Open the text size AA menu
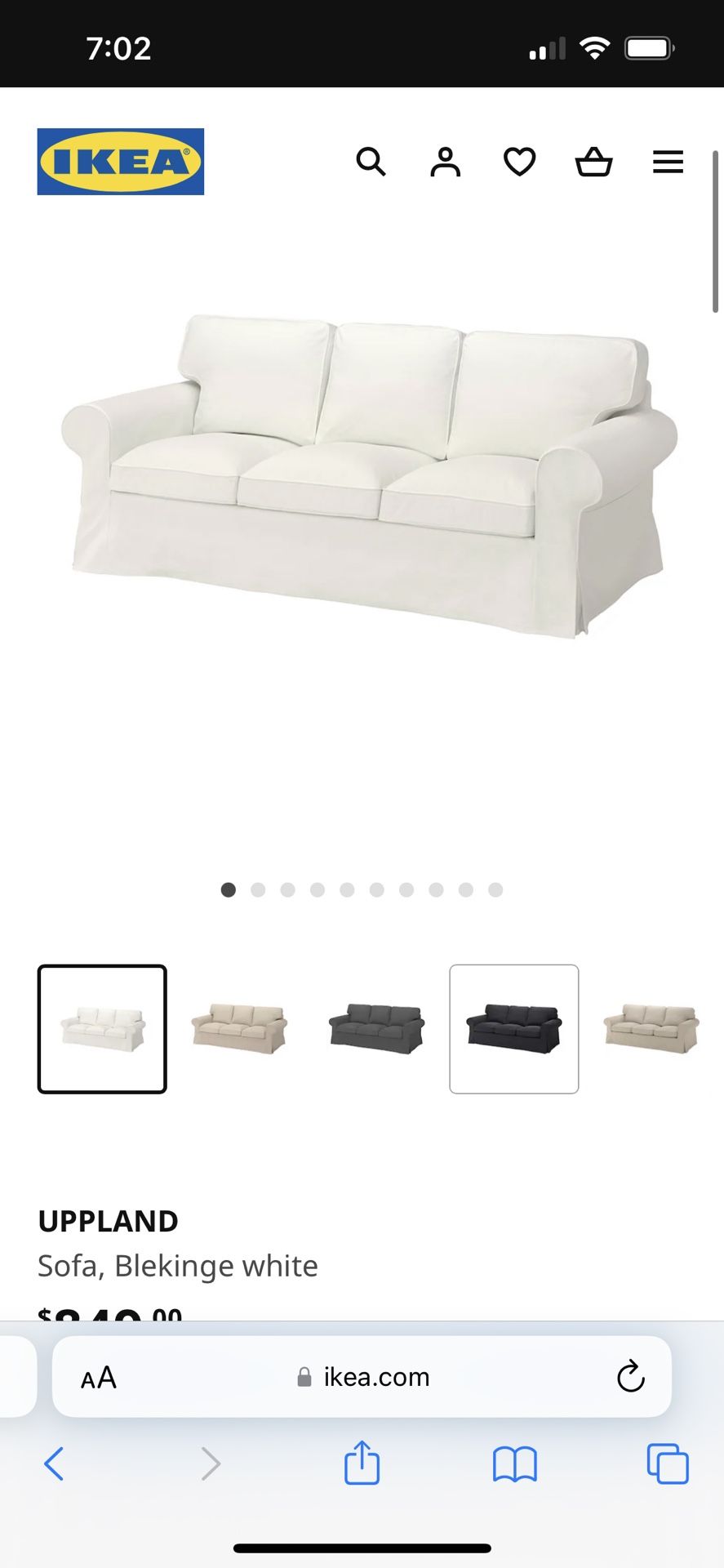The width and height of the screenshot is (724, 1568). tap(98, 1377)
